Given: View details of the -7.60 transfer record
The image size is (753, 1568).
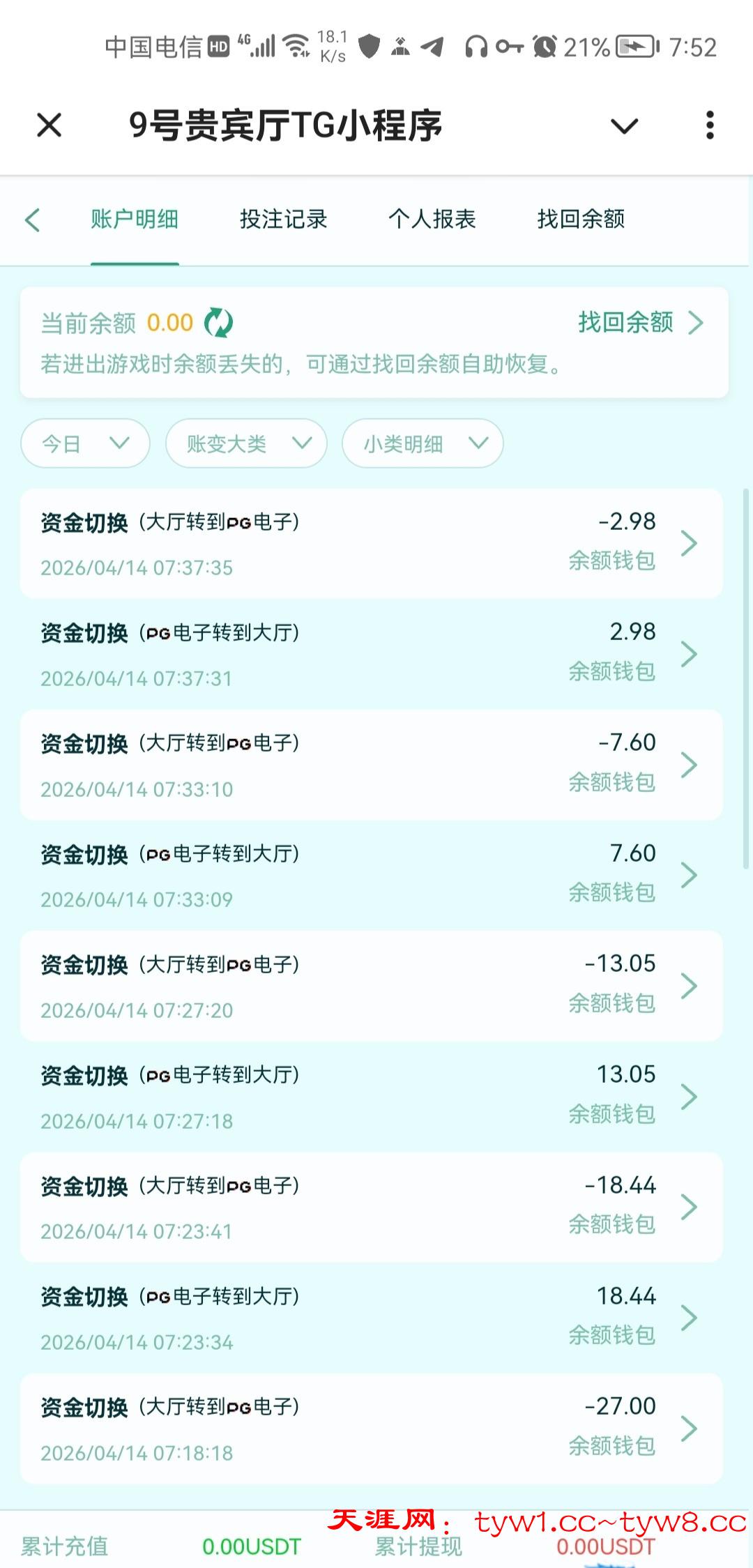Looking at the screenshot, I should [371, 765].
